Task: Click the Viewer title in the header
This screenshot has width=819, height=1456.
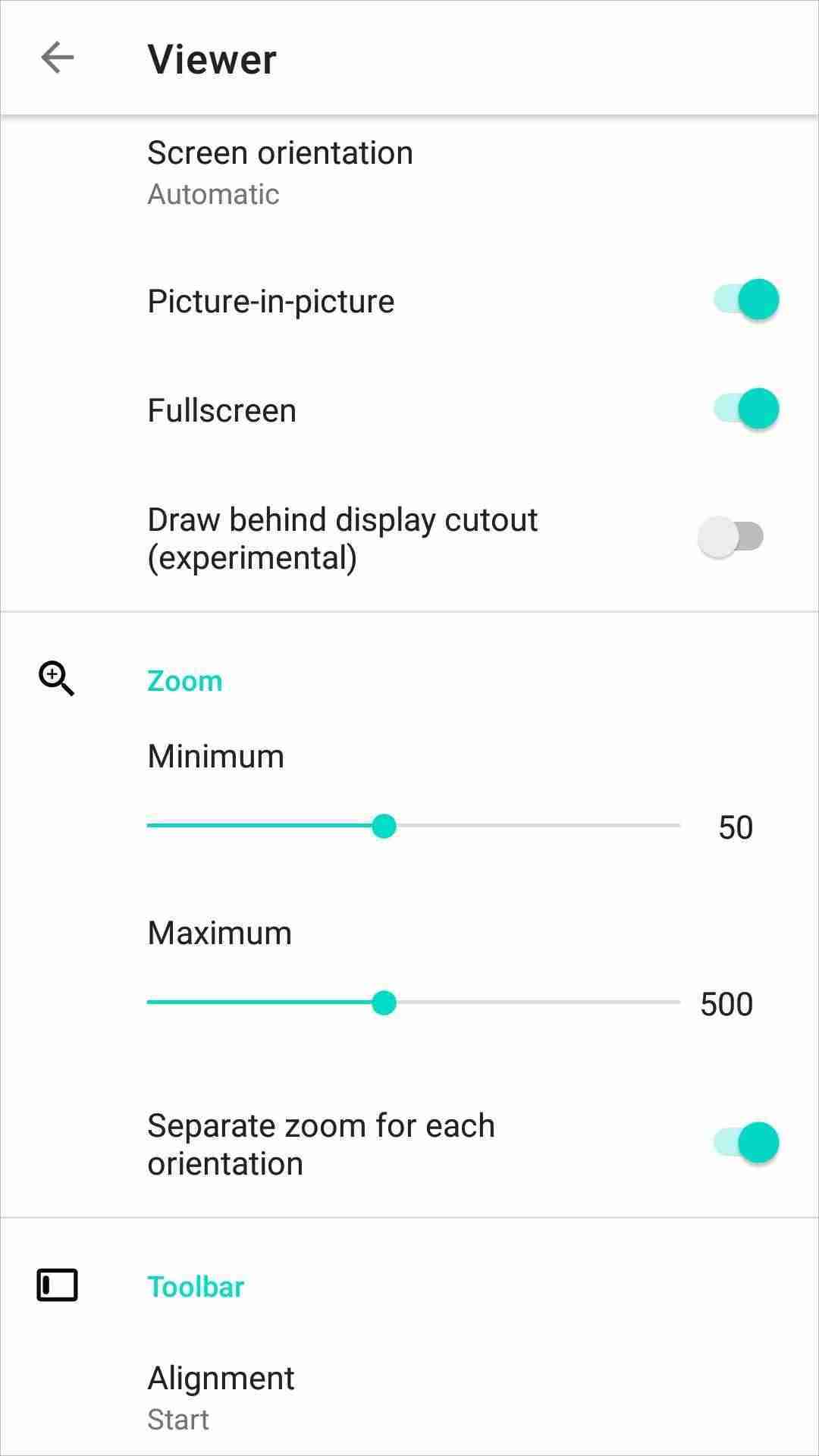Action: click(212, 58)
